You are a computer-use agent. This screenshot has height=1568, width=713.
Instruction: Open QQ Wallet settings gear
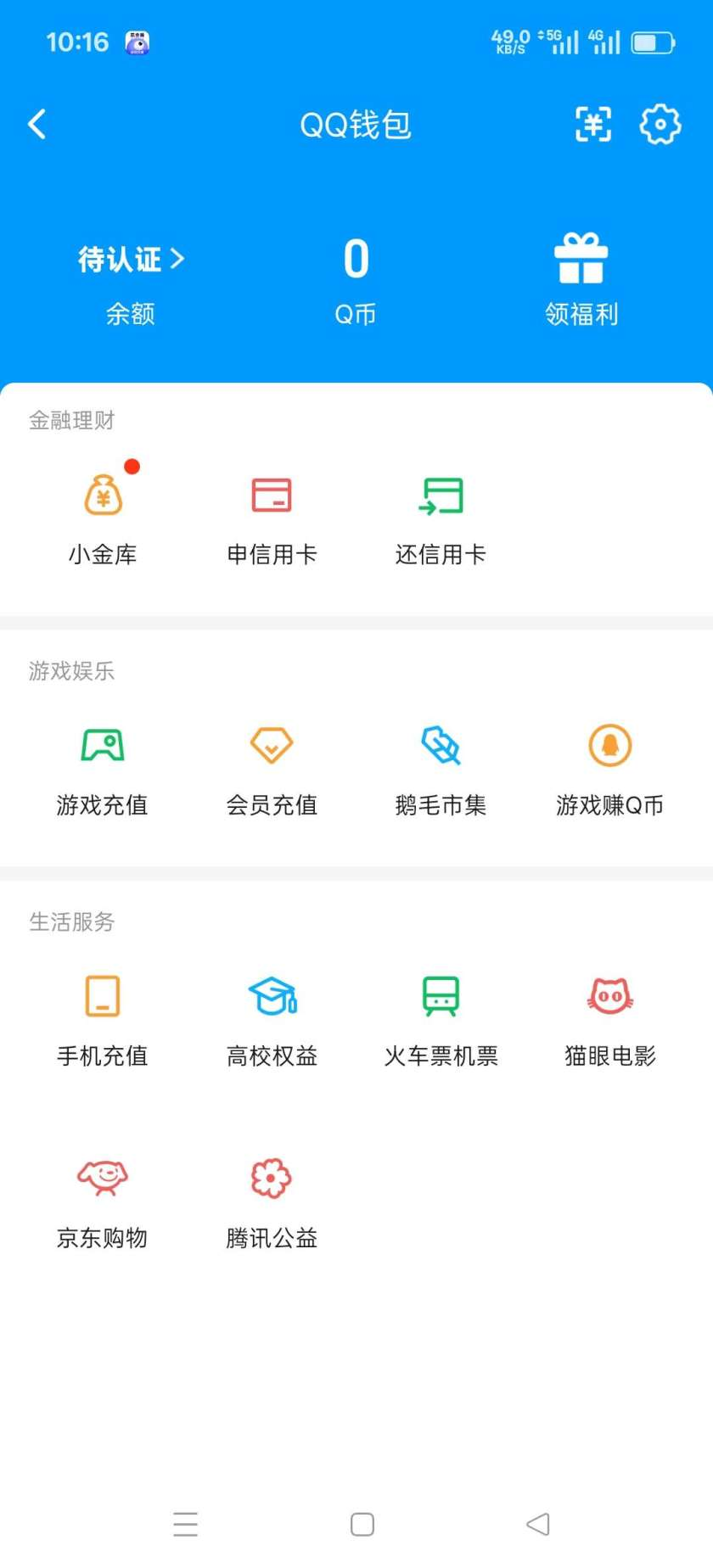coord(660,124)
